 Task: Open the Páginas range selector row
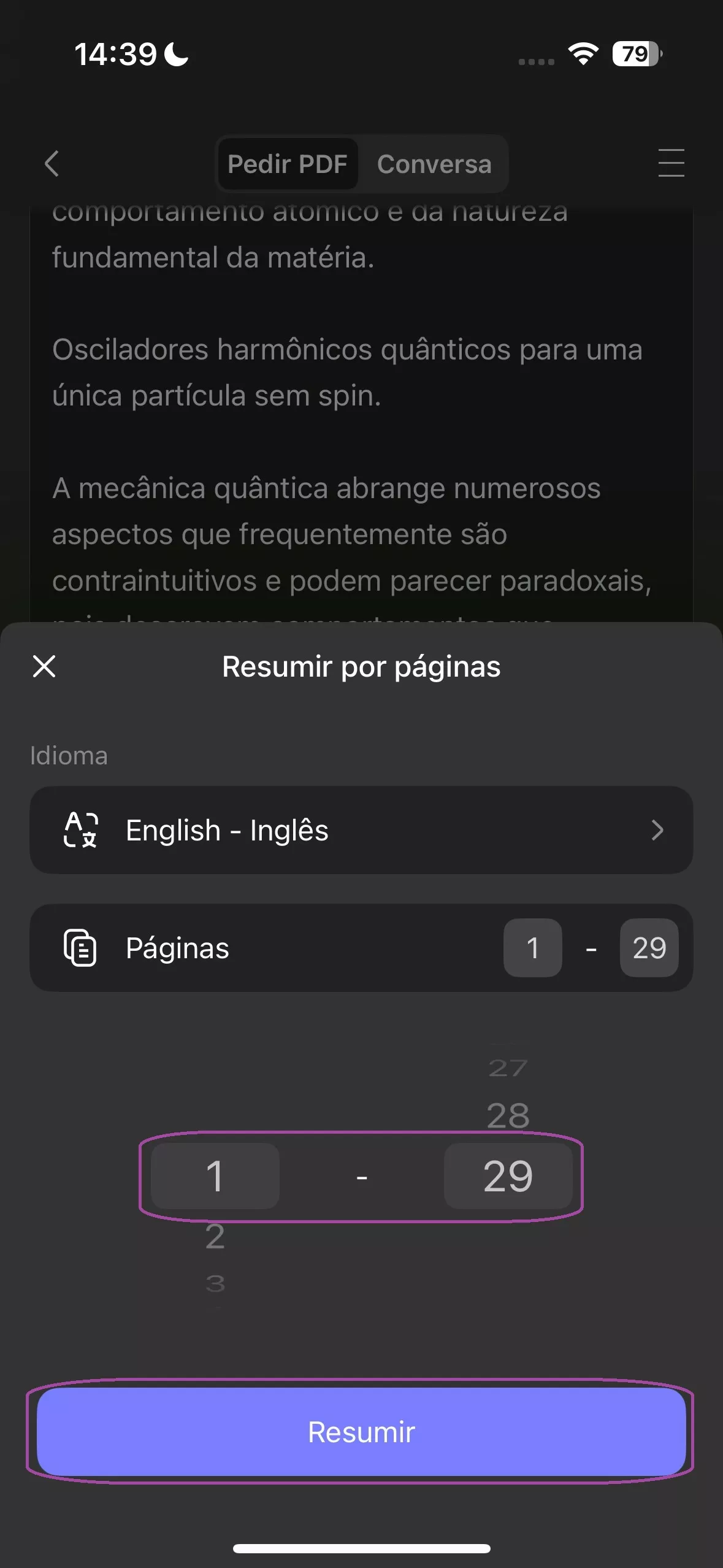click(x=362, y=948)
